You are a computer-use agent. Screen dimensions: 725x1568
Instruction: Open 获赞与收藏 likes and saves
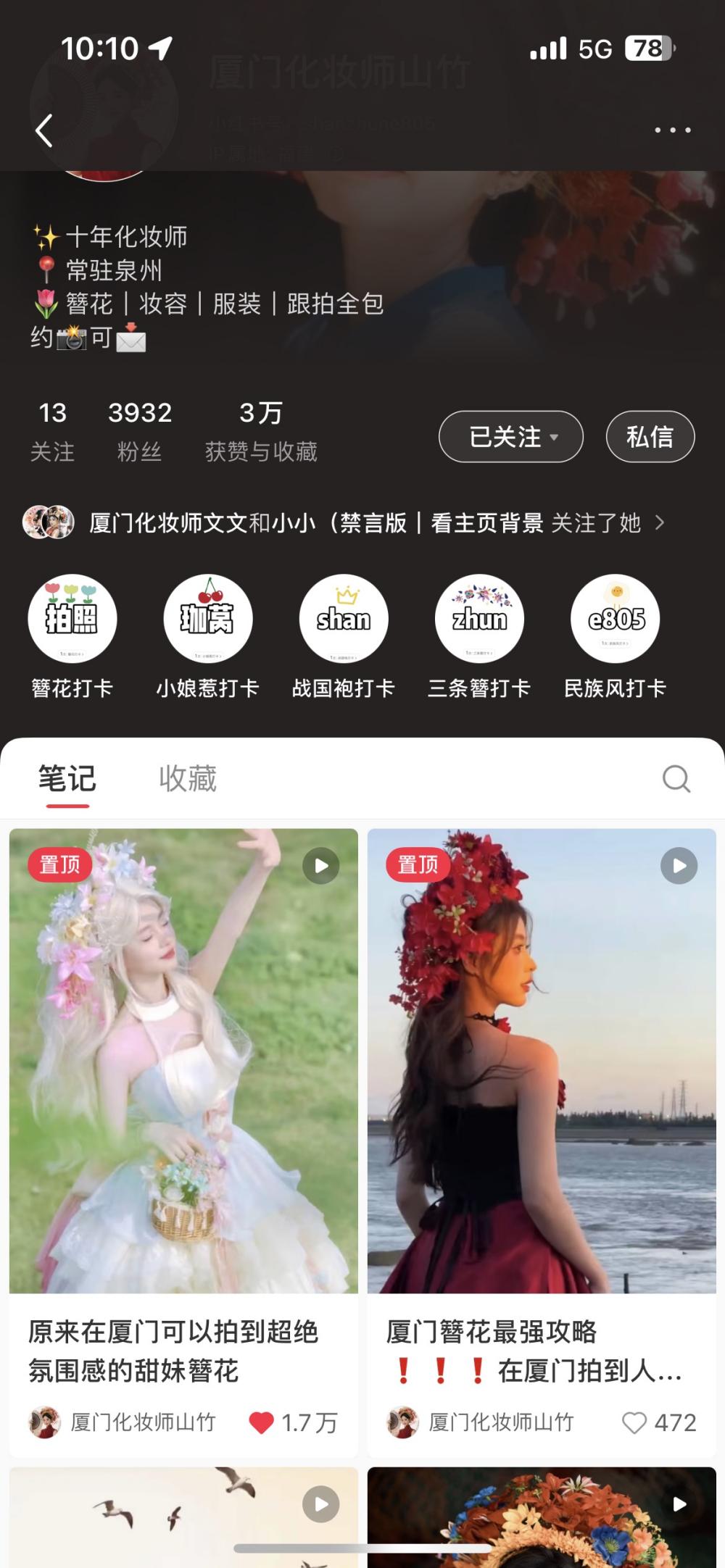(x=261, y=431)
